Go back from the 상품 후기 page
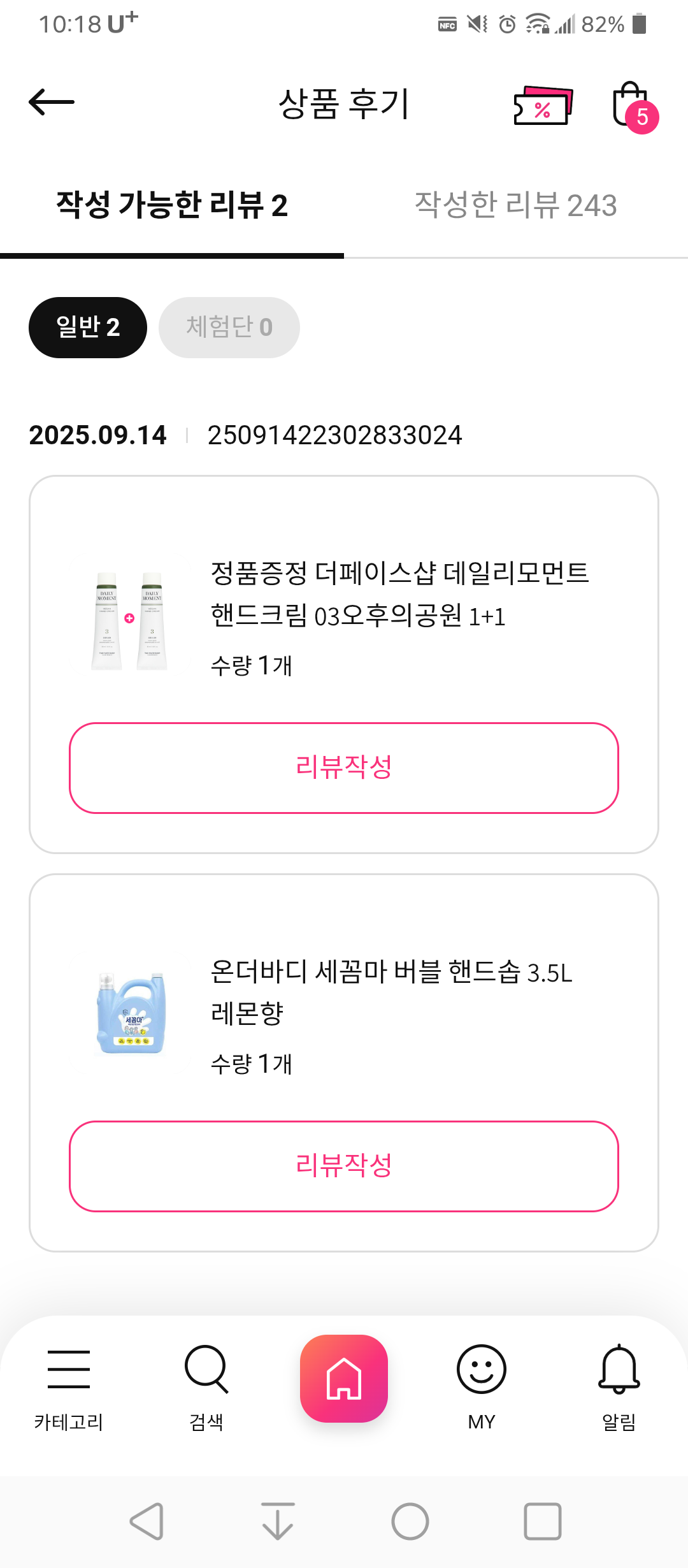Viewport: 688px width, 1568px height. point(52,102)
